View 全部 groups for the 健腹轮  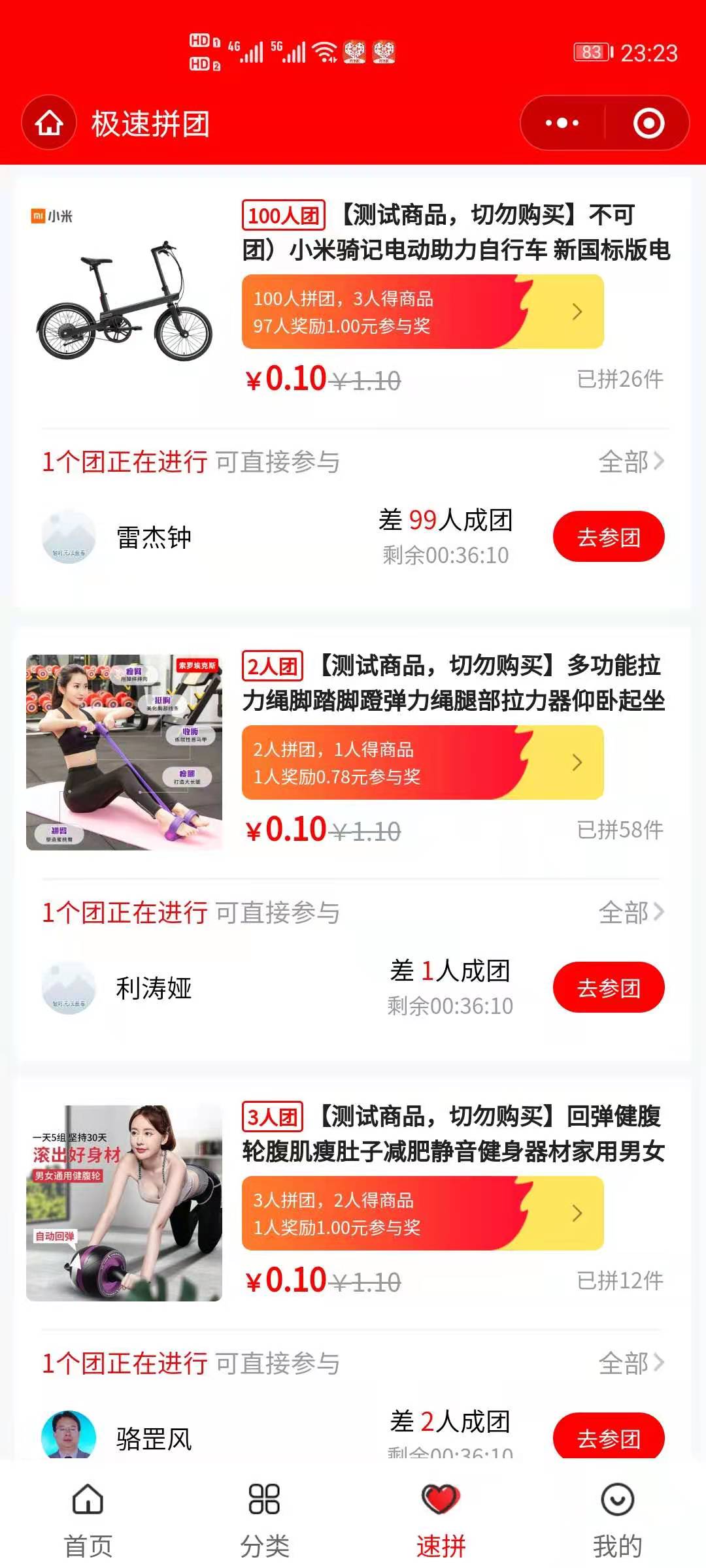pos(631,1364)
